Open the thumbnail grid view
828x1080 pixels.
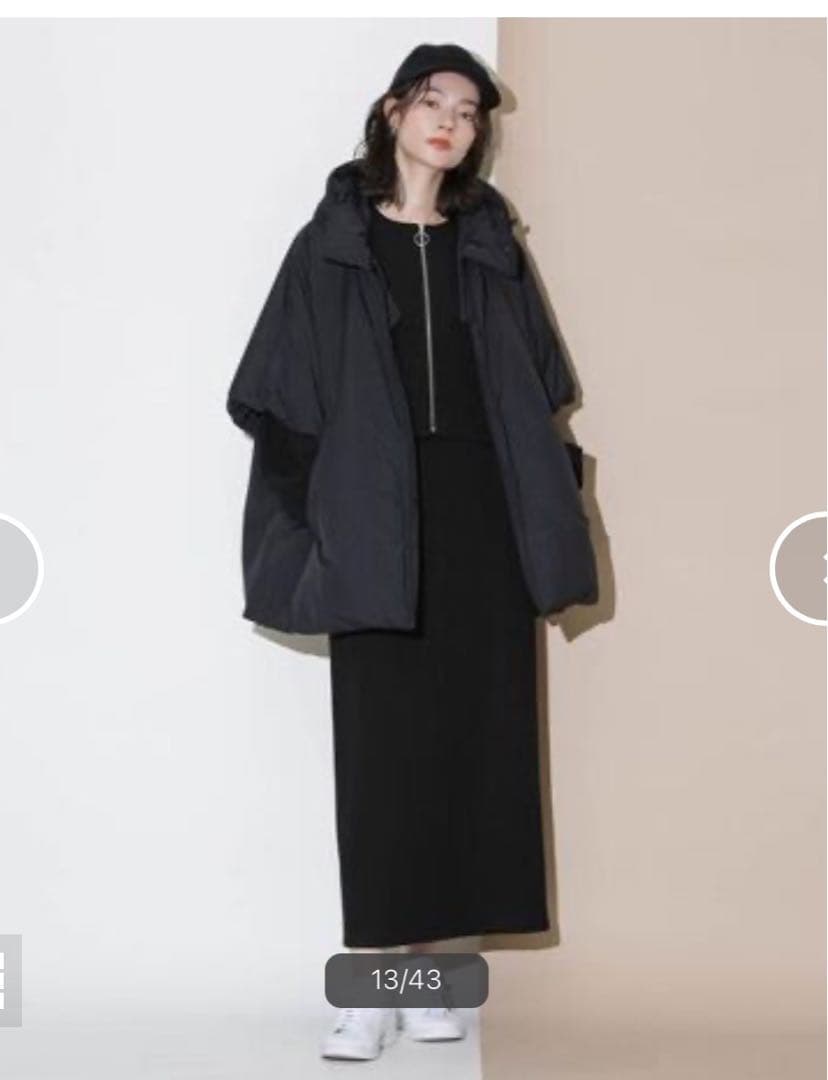click(x=8, y=979)
